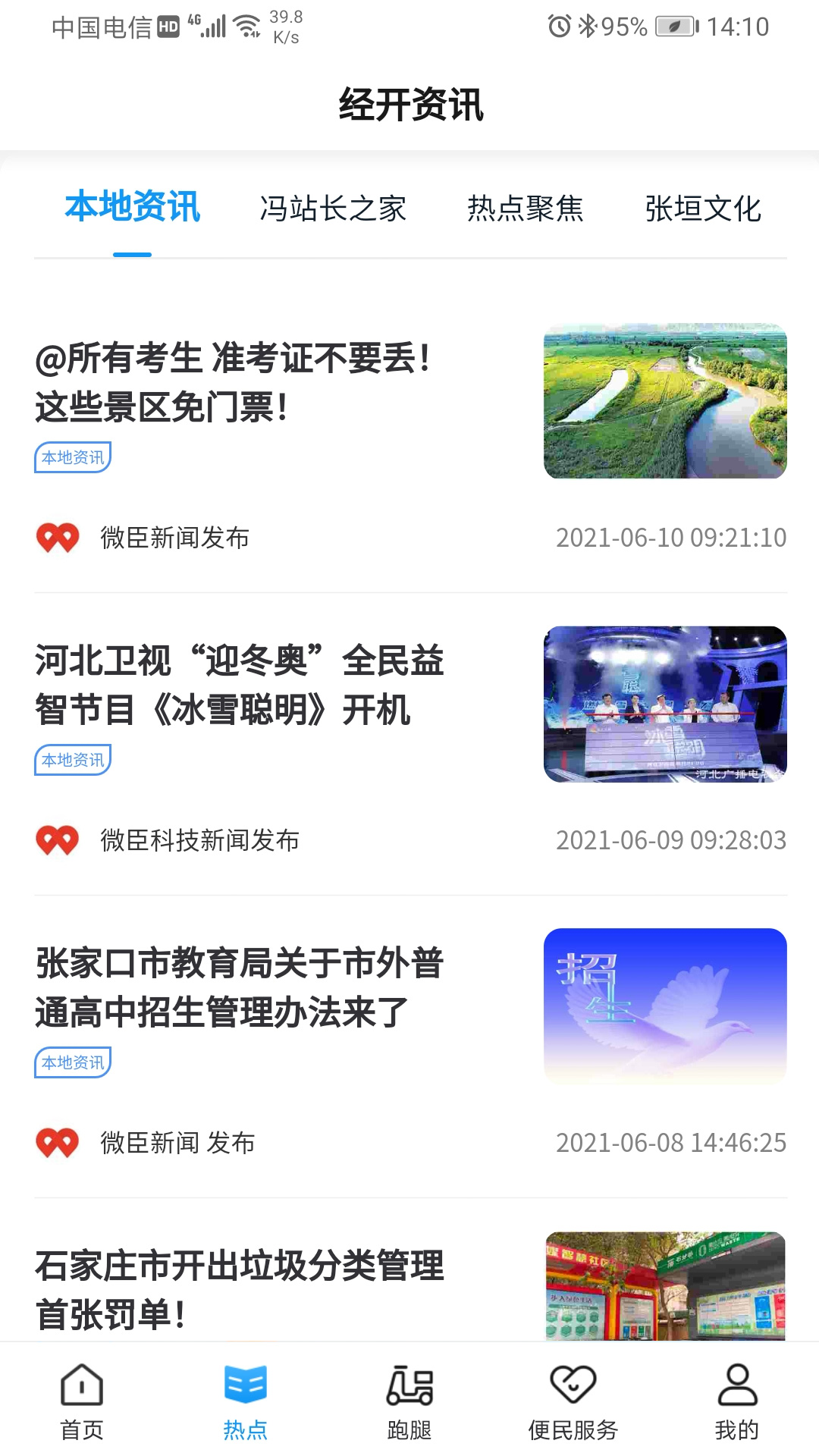Switch to the 跑腿 errand tab
The image size is (819, 1456).
pos(409,1401)
